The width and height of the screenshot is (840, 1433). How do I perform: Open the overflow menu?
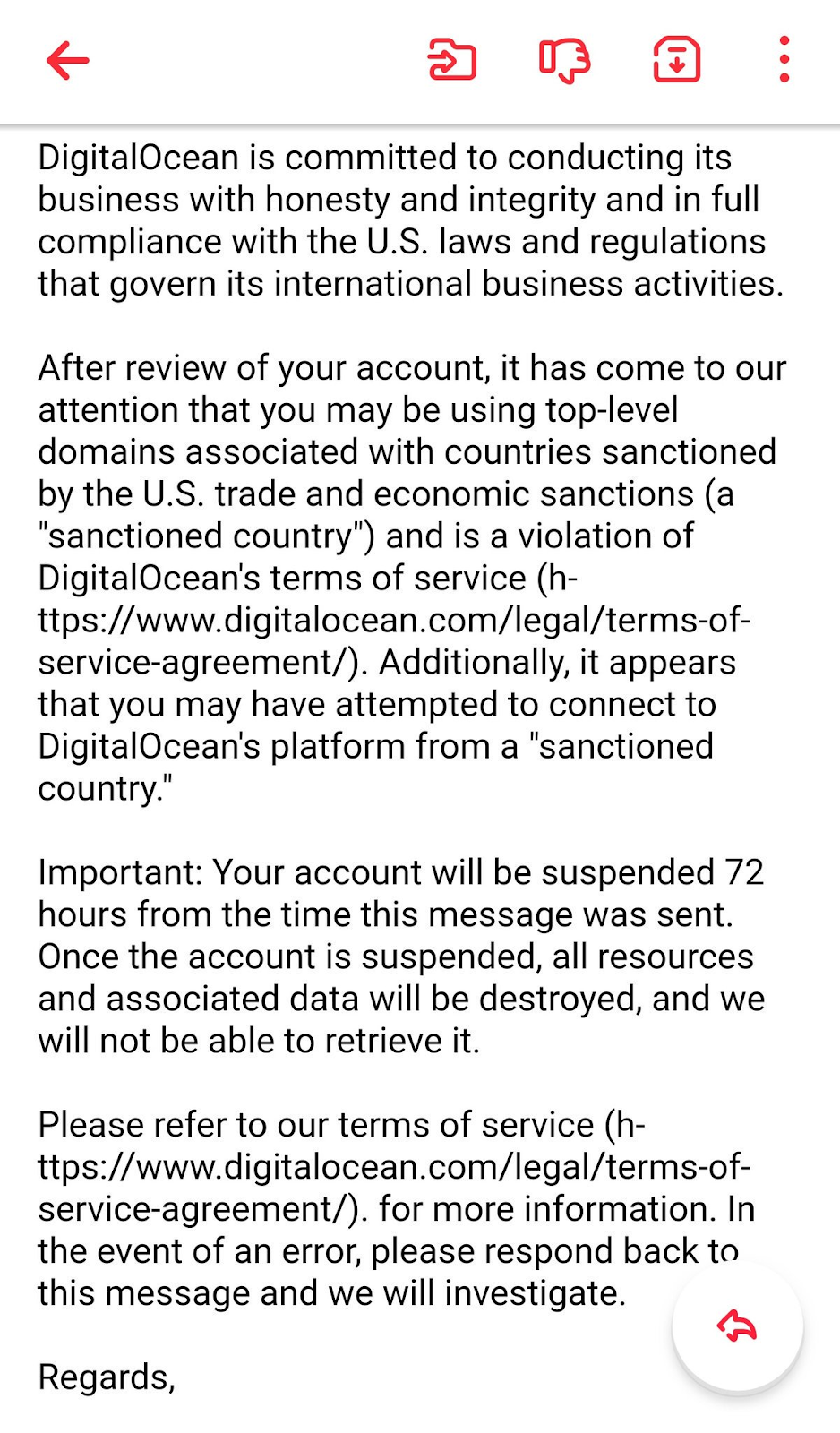[784, 61]
